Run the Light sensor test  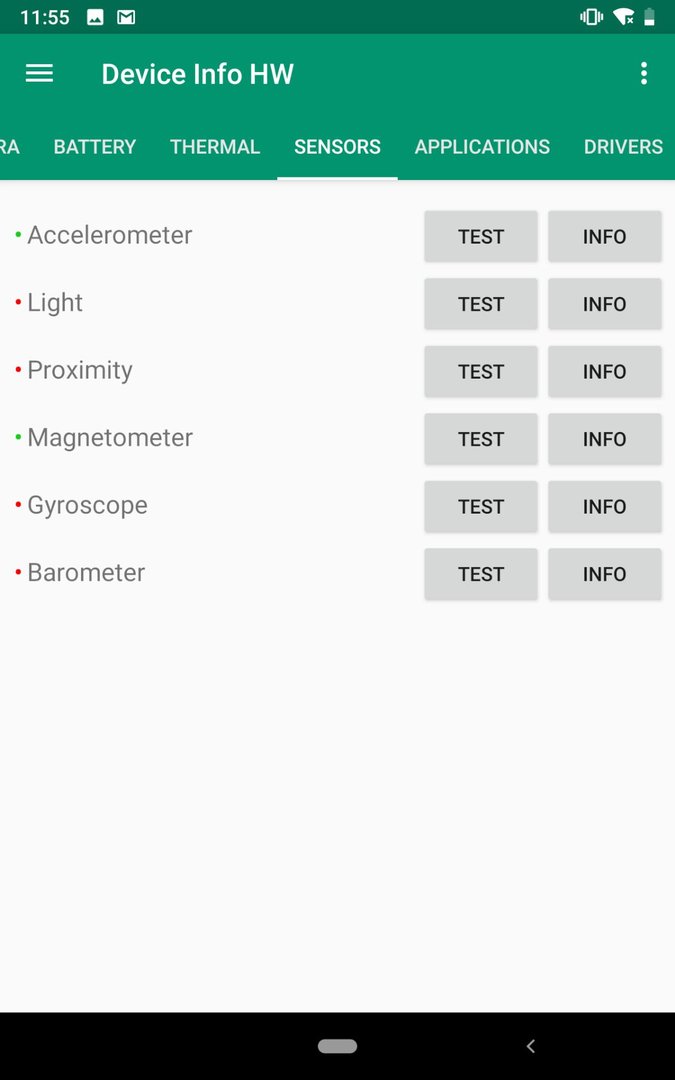[481, 304]
